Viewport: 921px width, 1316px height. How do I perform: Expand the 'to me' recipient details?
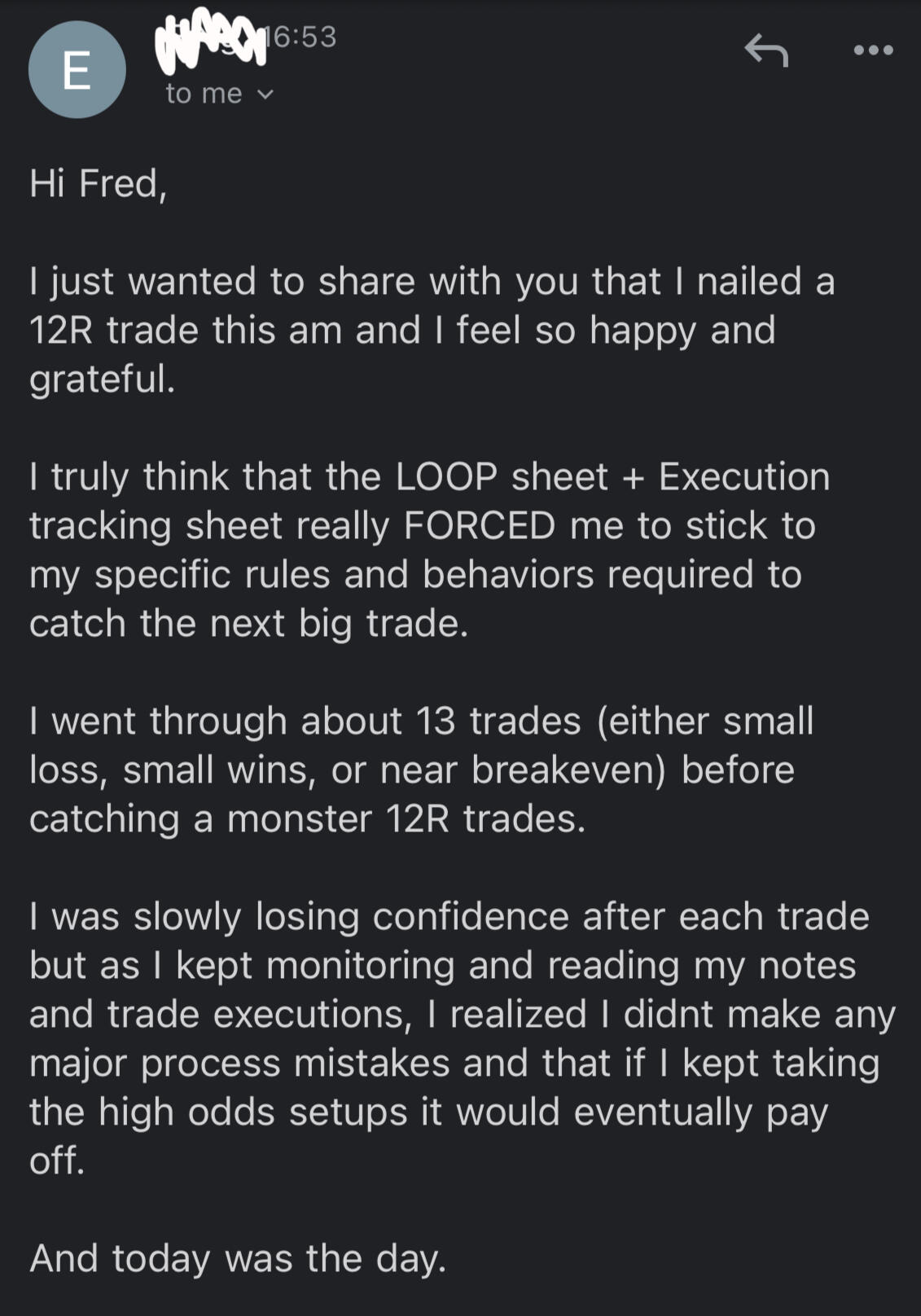(219, 94)
